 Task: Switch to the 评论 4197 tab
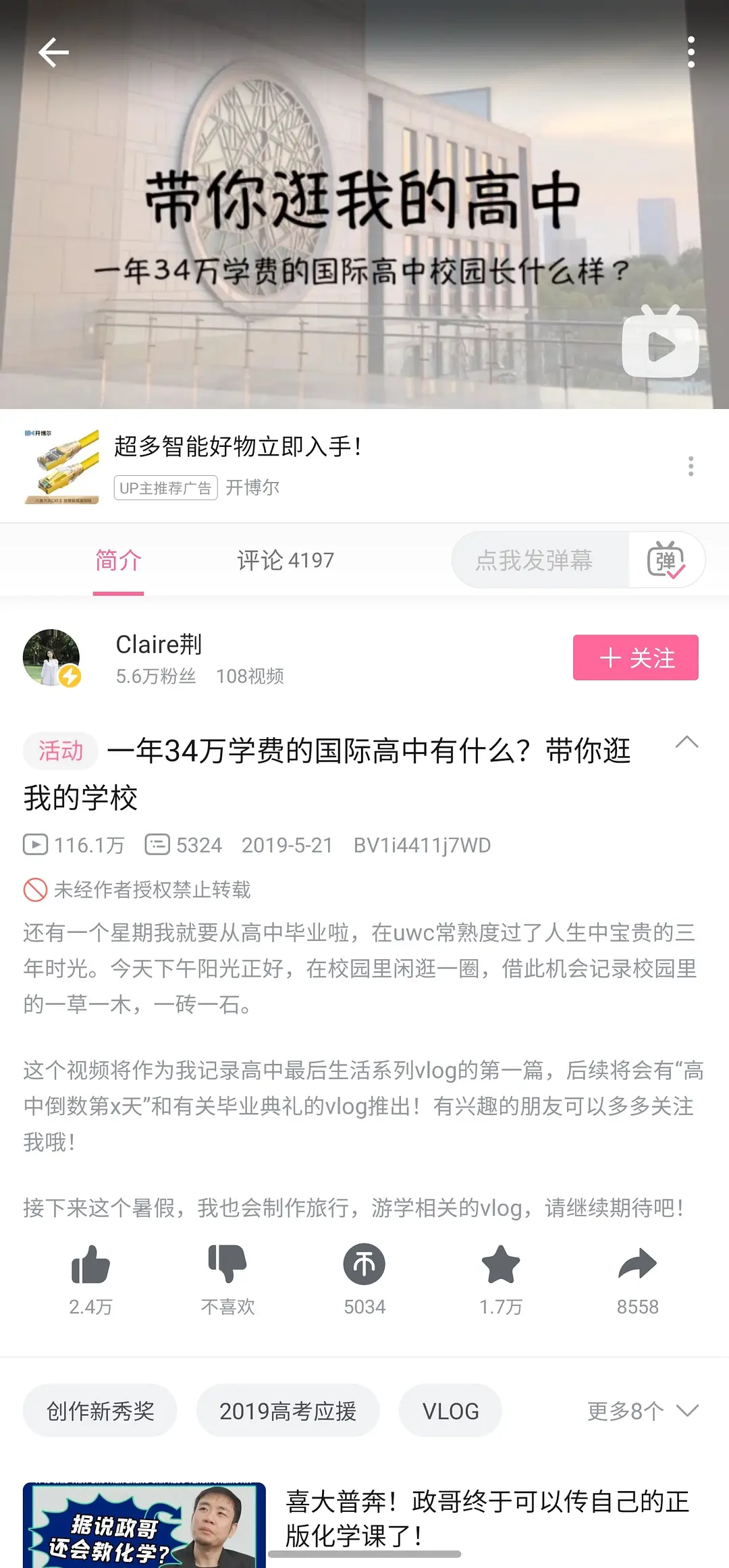pyautogui.click(x=286, y=560)
